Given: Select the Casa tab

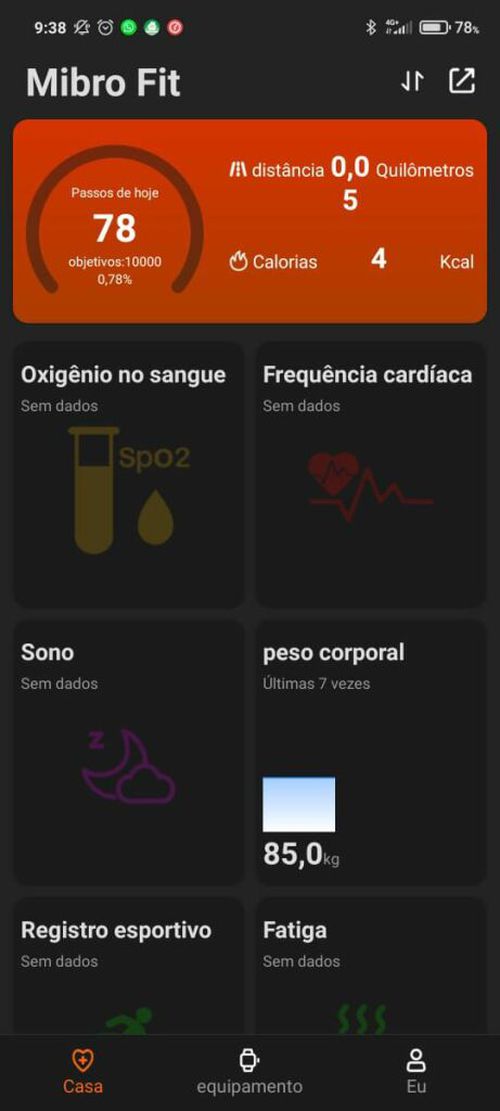Looking at the screenshot, I should [83, 1073].
